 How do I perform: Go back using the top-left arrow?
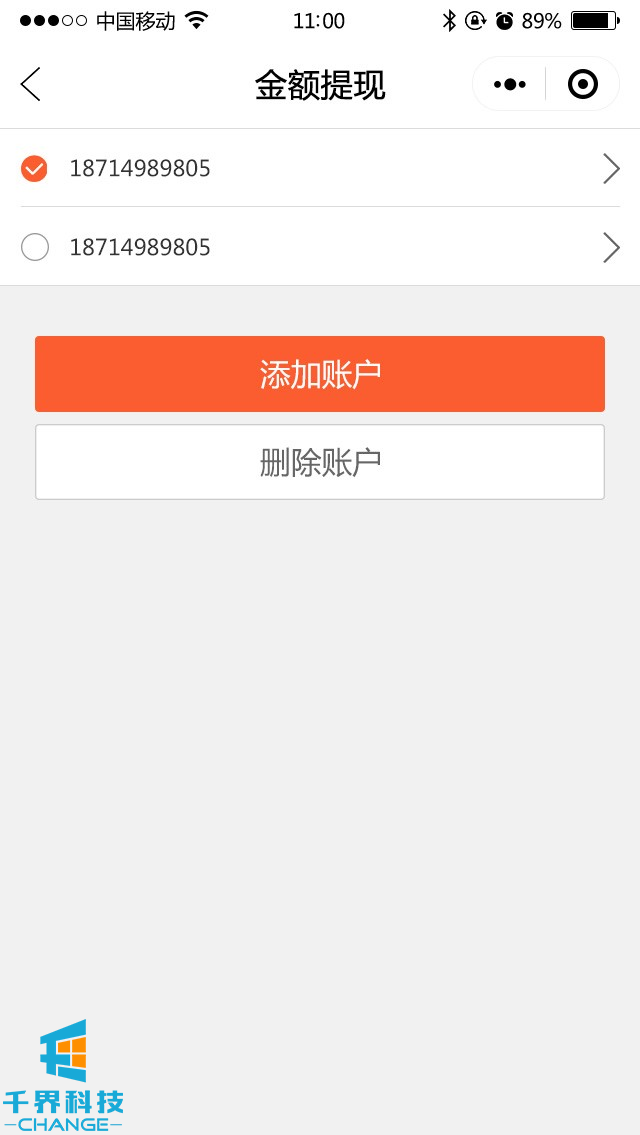(31, 85)
